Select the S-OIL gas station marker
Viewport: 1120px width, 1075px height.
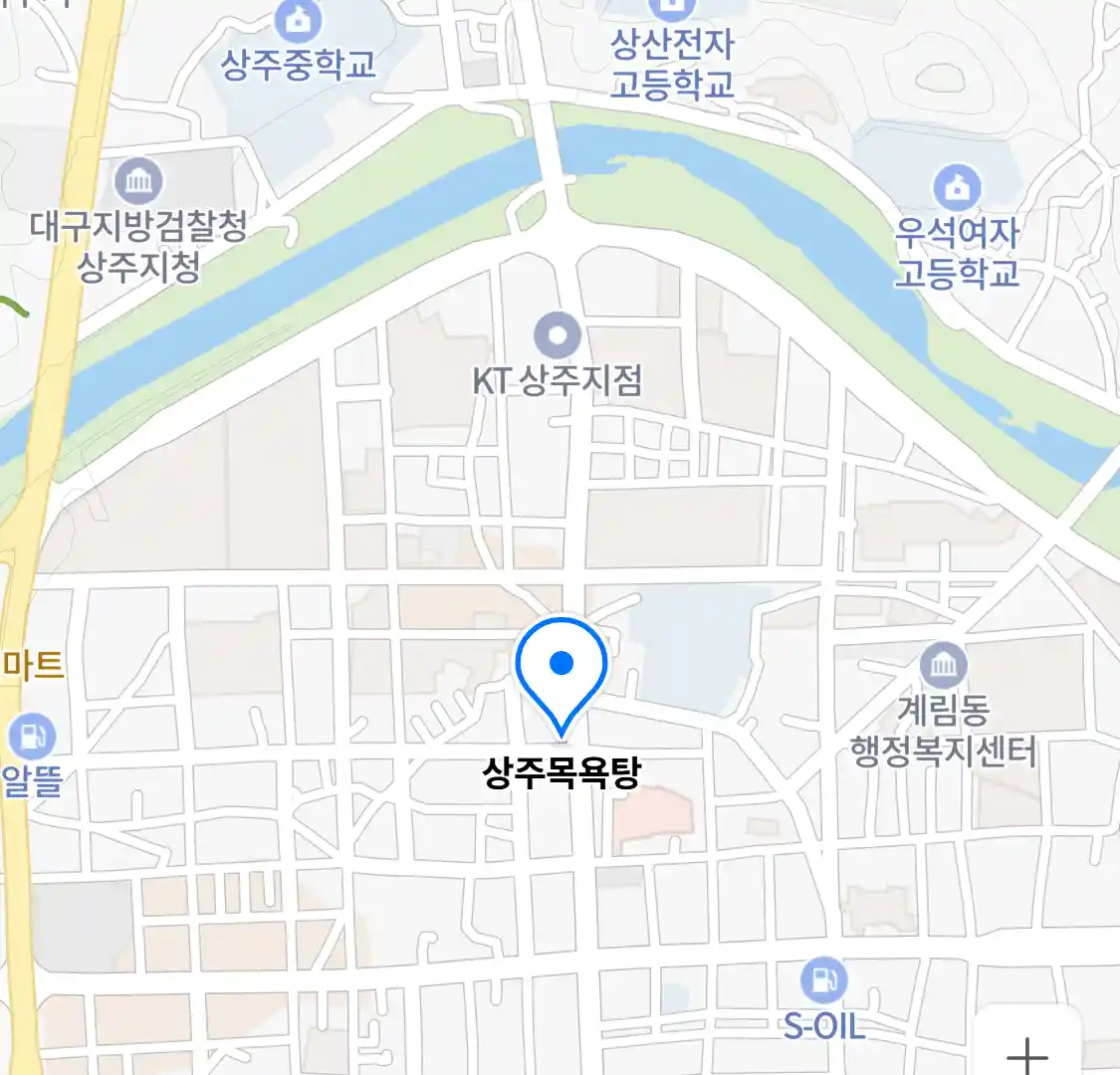[x=823, y=979]
